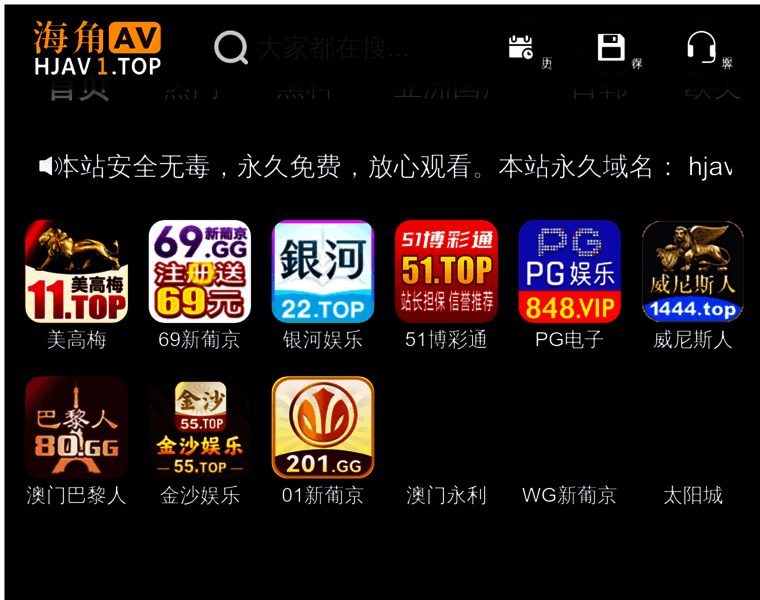This screenshot has width=760, height=600.
Task: Open the 金沙娱乐 55.TOP tile
Action: point(199,428)
